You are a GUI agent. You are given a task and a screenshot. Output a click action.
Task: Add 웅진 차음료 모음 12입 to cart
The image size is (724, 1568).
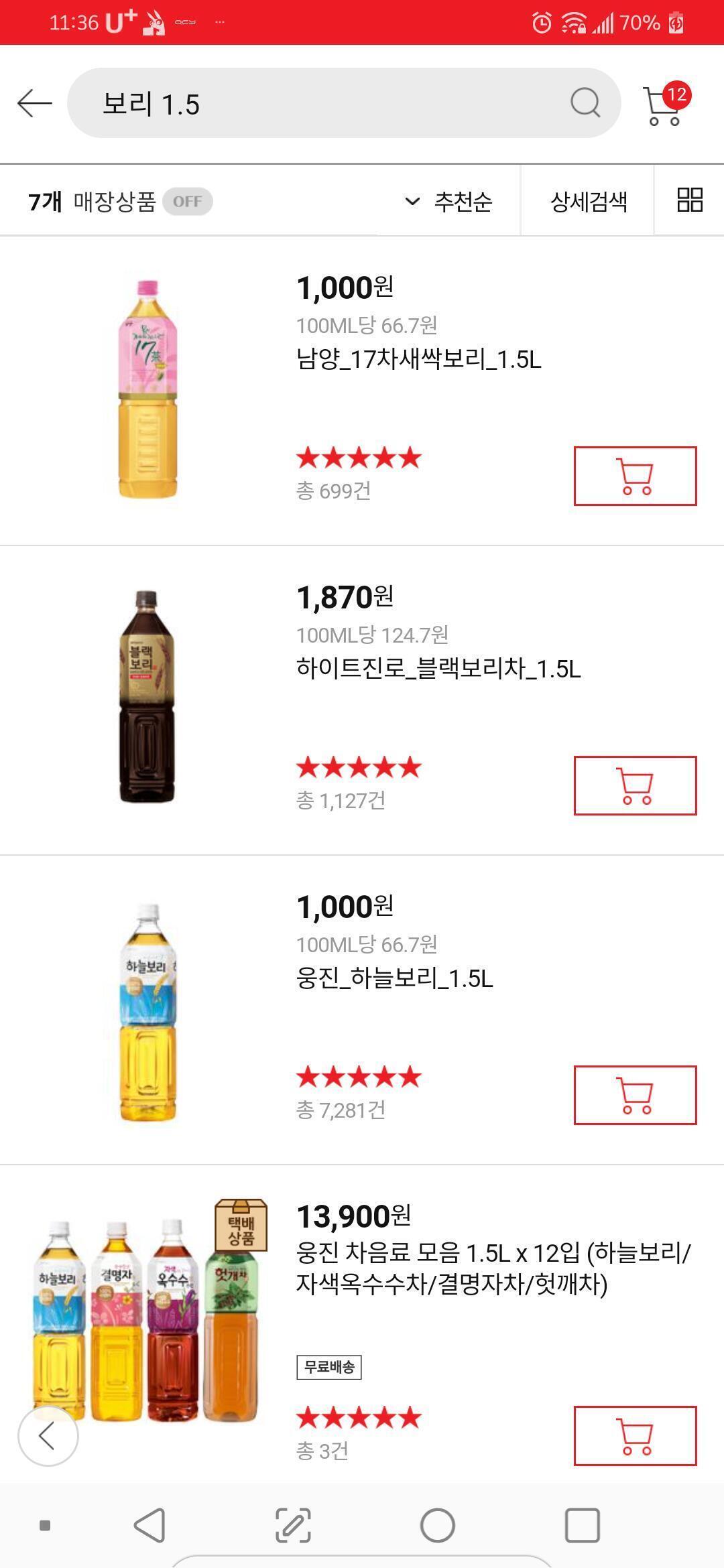click(x=634, y=1435)
